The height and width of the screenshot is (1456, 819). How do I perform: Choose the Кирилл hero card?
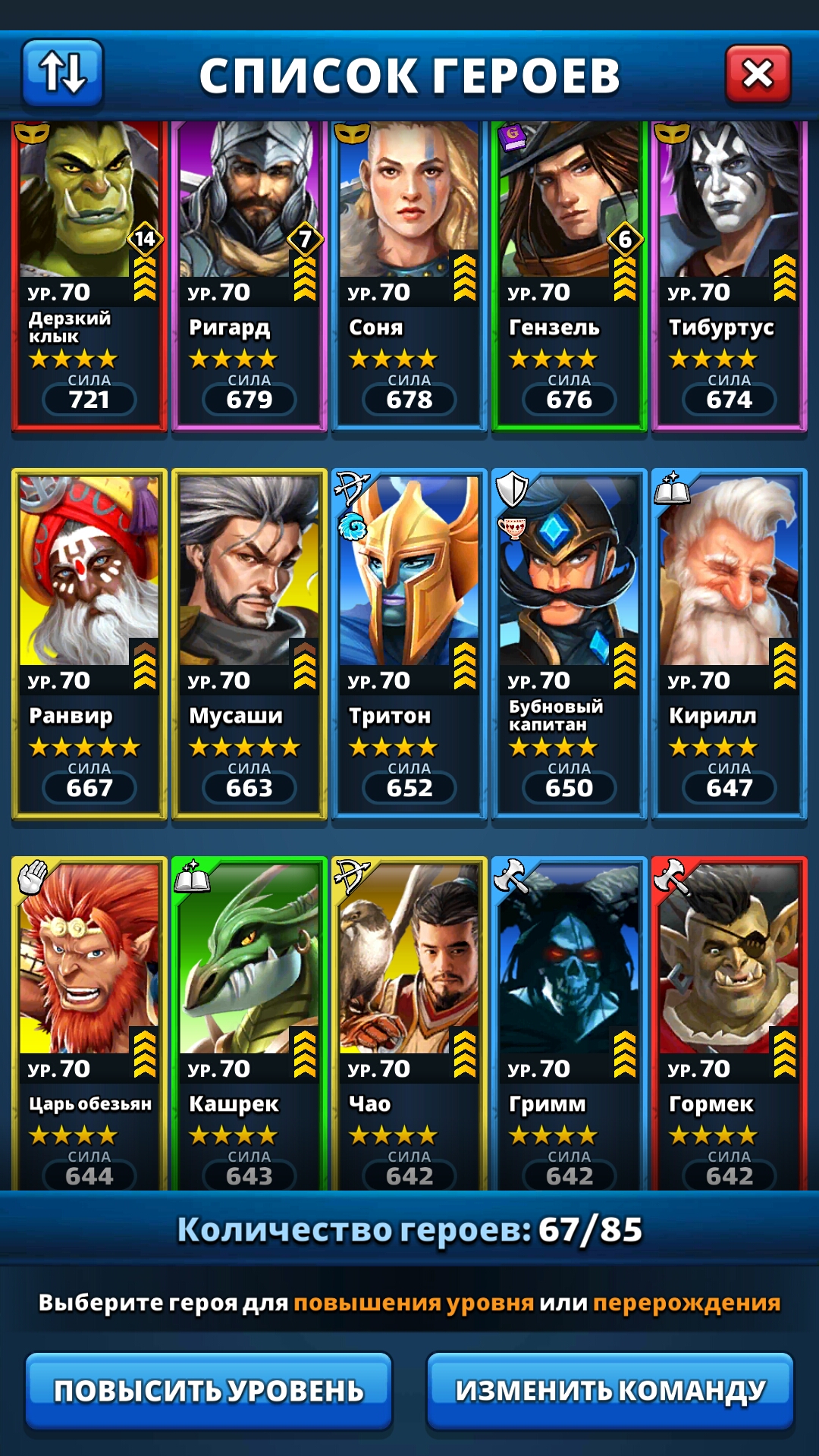(729, 643)
